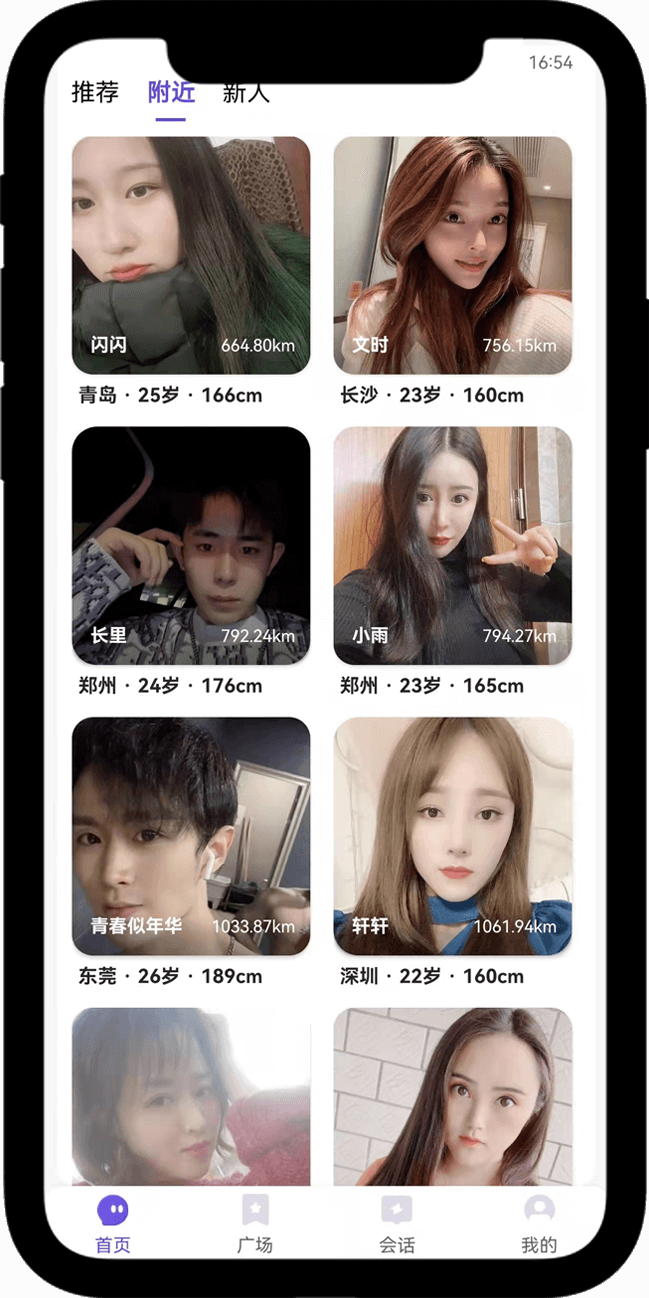Open the 广场 tab

pyautogui.click(x=255, y=1224)
